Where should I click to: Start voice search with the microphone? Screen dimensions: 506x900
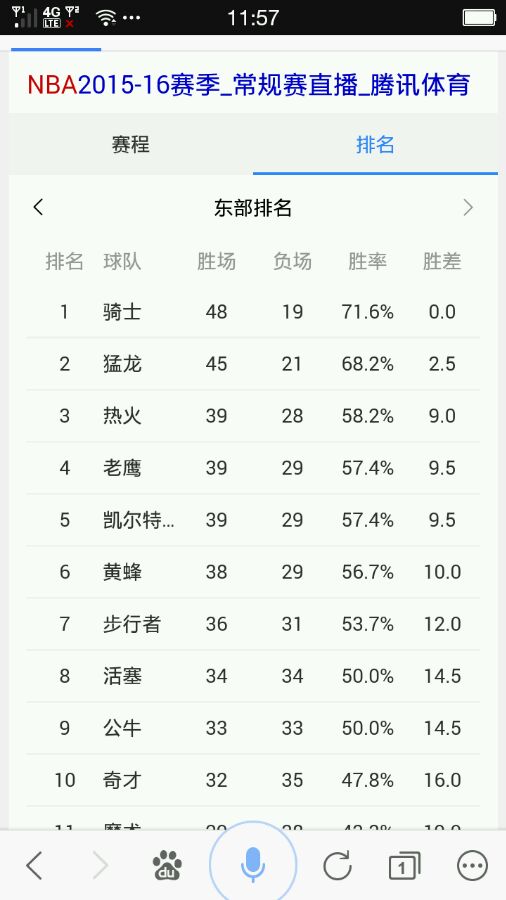click(x=253, y=865)
